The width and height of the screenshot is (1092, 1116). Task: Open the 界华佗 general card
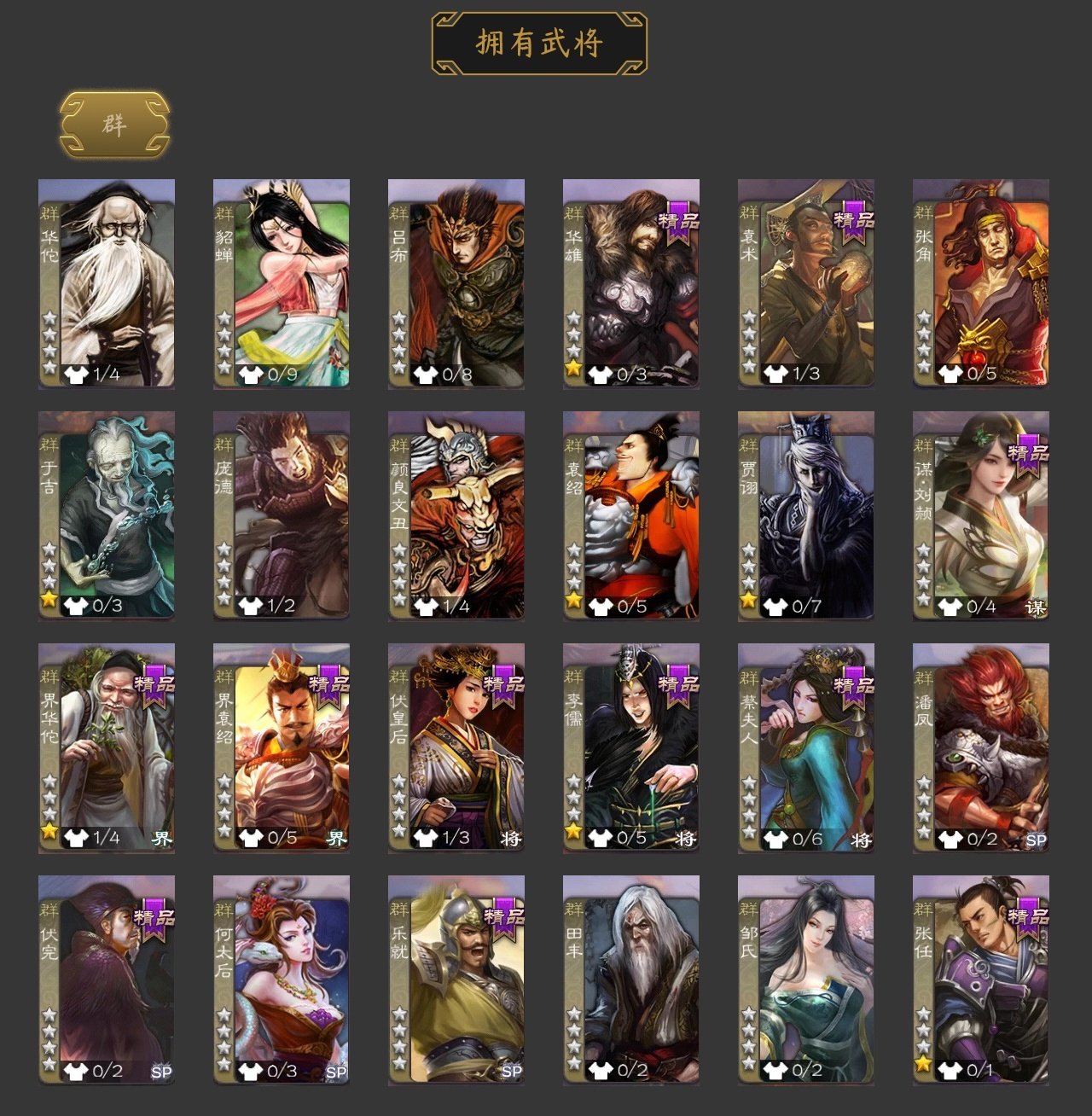pos(107,747)
